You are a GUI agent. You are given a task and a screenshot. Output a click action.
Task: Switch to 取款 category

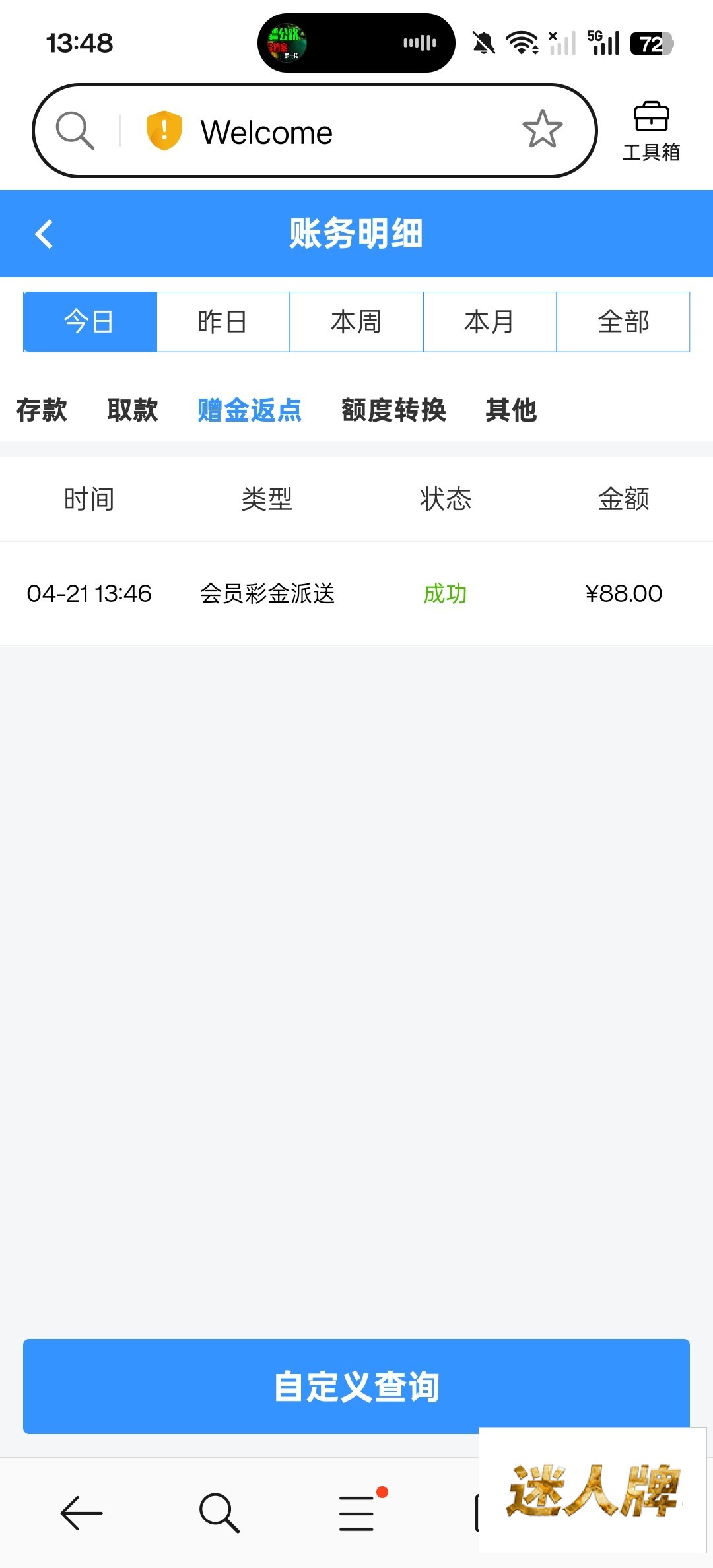pyautogui.click(x=133, y=410)
